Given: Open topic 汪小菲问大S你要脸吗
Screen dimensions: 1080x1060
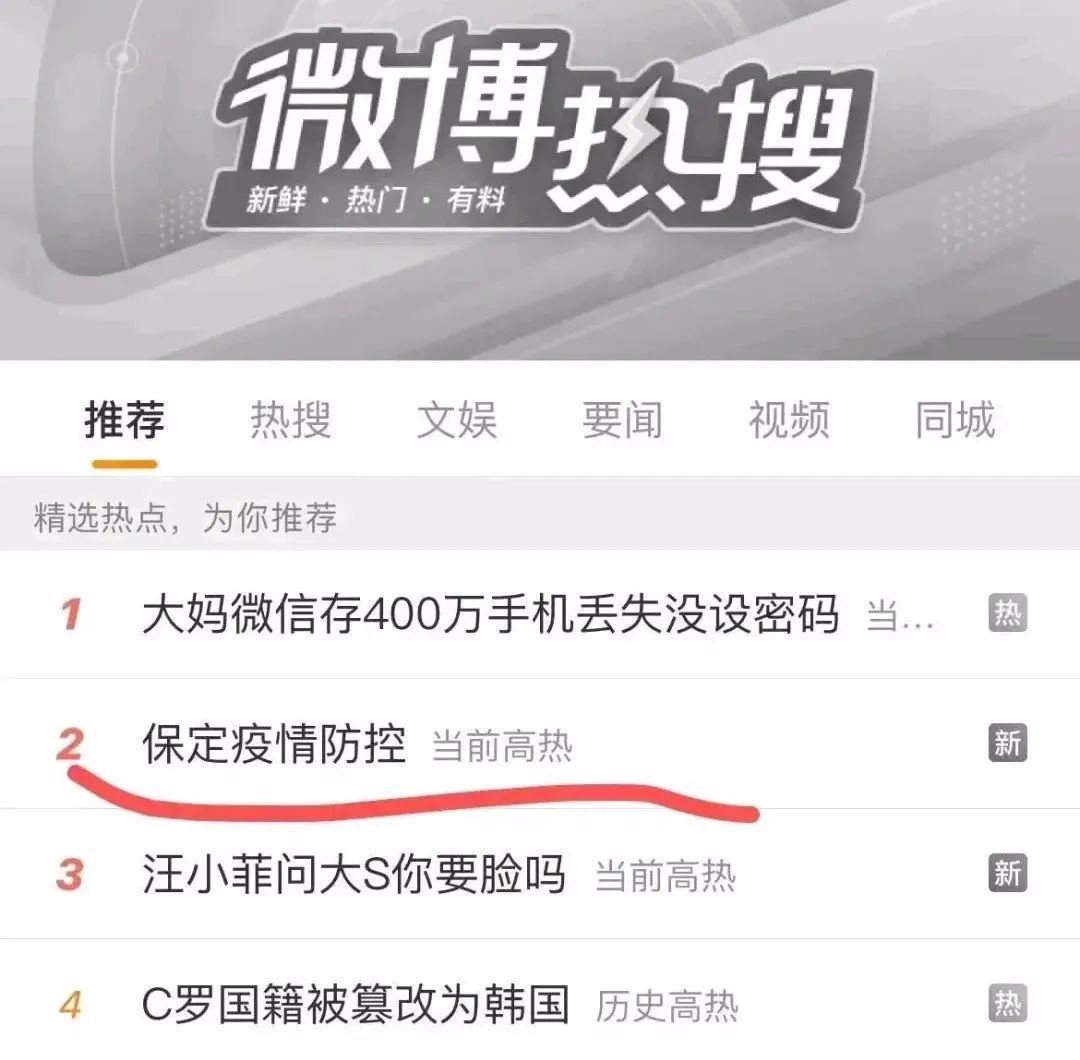Looking at the screenshot, I should click(x=354, y=875).
